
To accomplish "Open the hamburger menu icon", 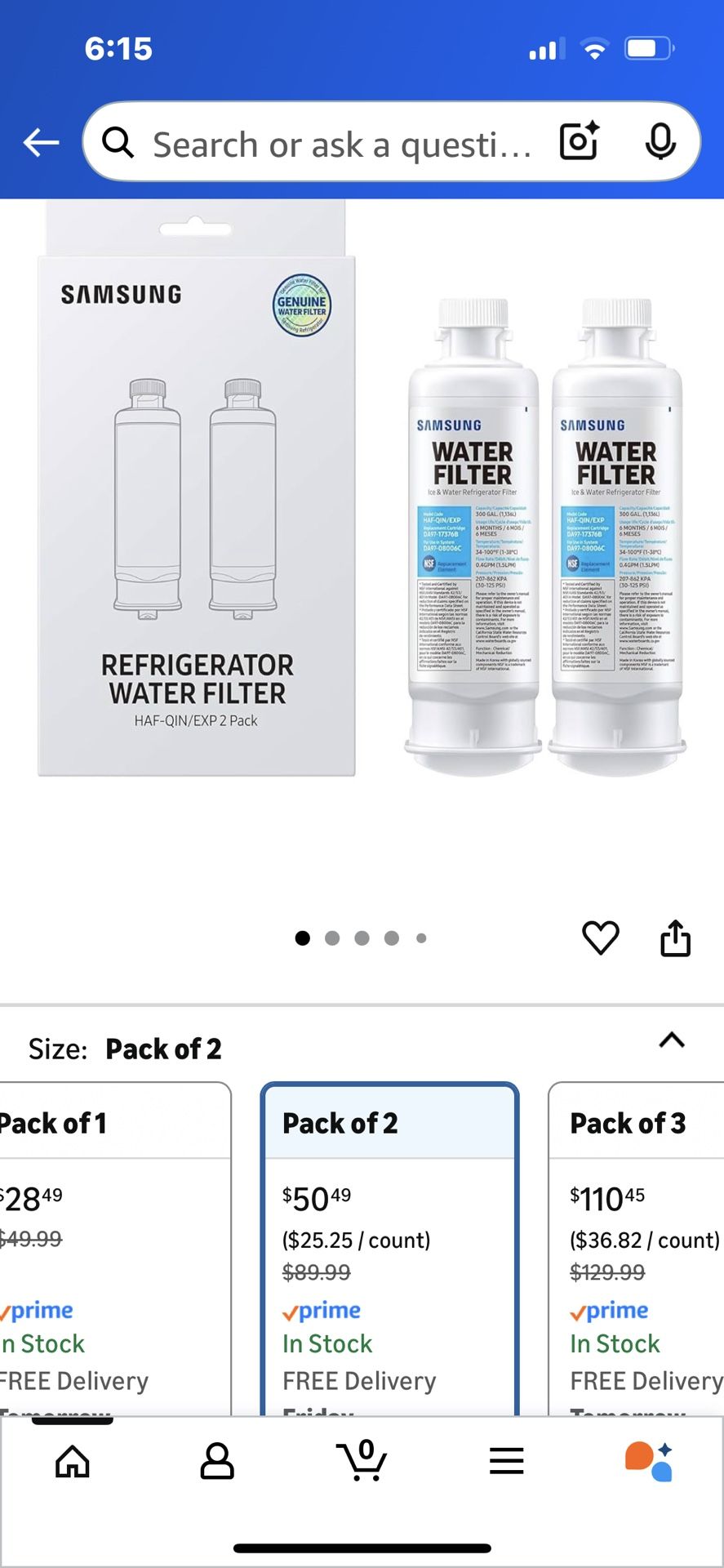I will 506,1462.
